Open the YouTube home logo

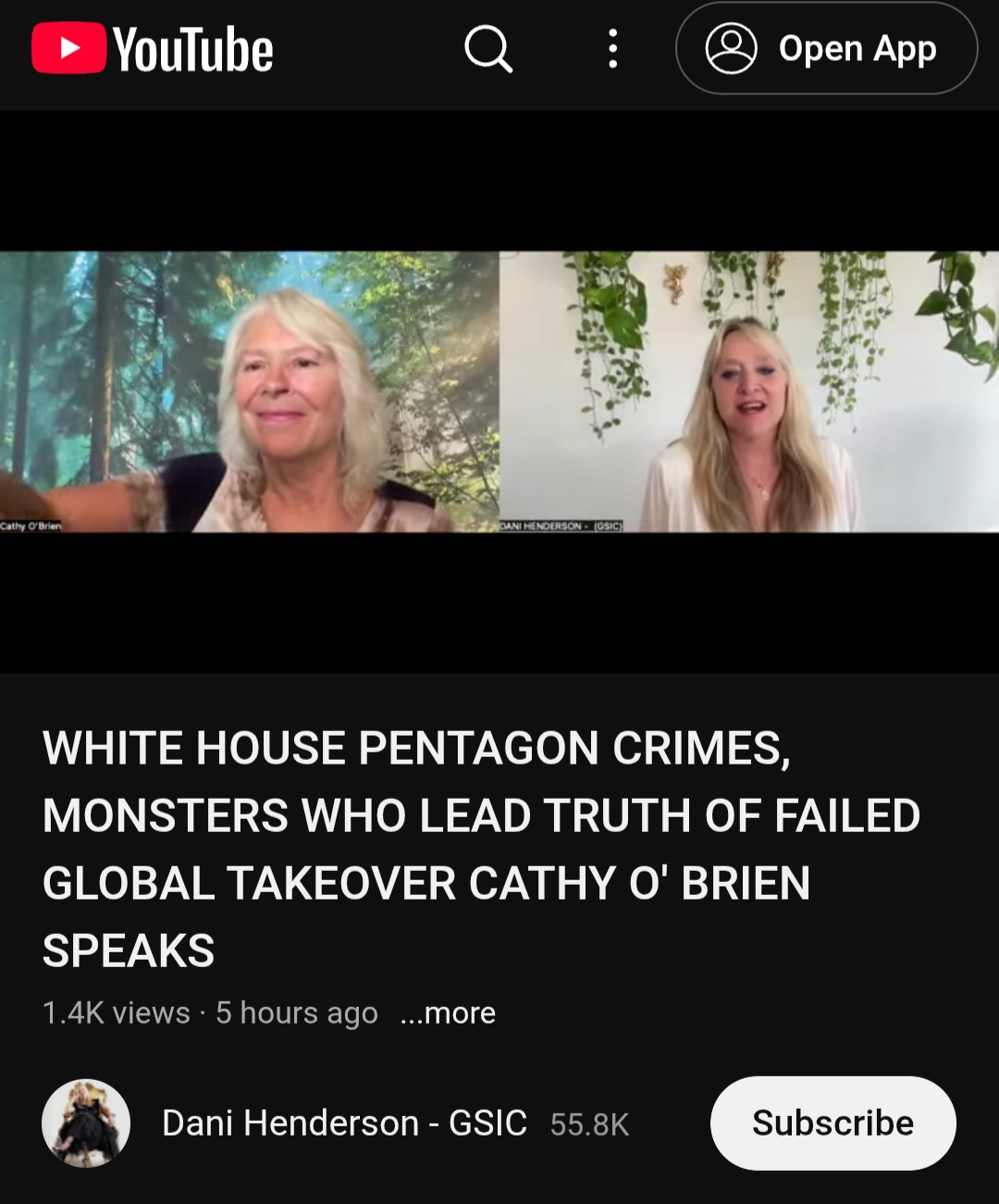click(153, 48)
